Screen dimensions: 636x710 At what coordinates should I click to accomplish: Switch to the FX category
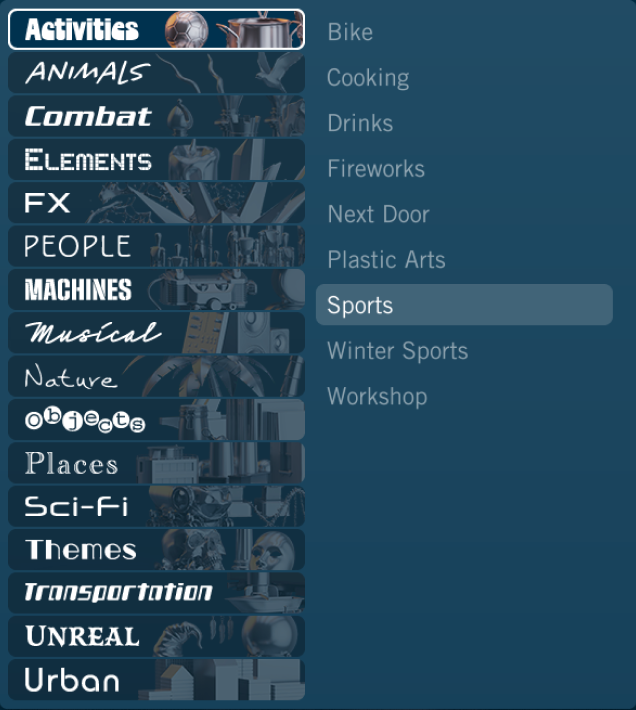pyautogui.click(x=156, y=203)
